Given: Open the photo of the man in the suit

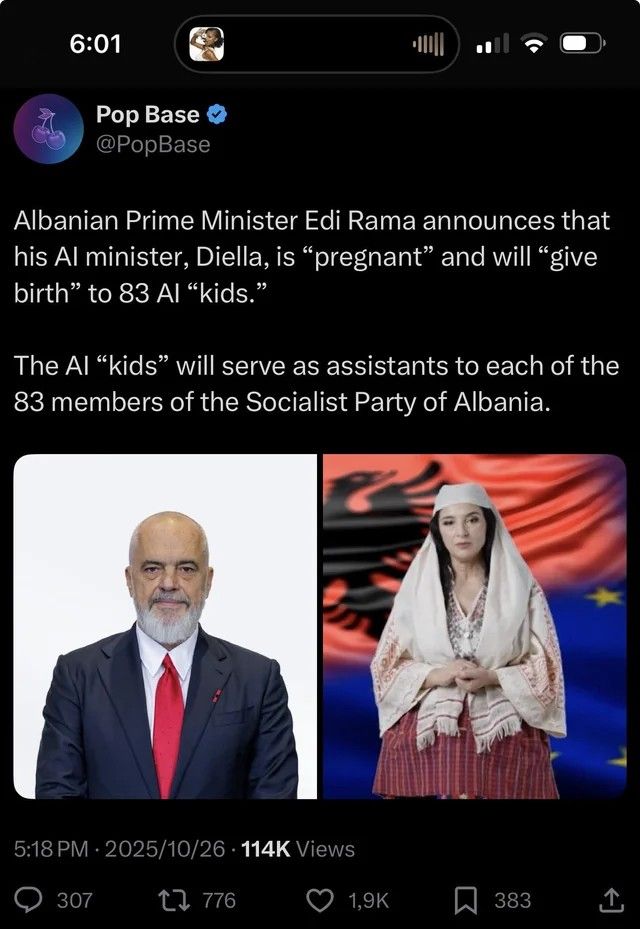Looking at the screenshot, I should pyautogui.click(x=166, y=627).
